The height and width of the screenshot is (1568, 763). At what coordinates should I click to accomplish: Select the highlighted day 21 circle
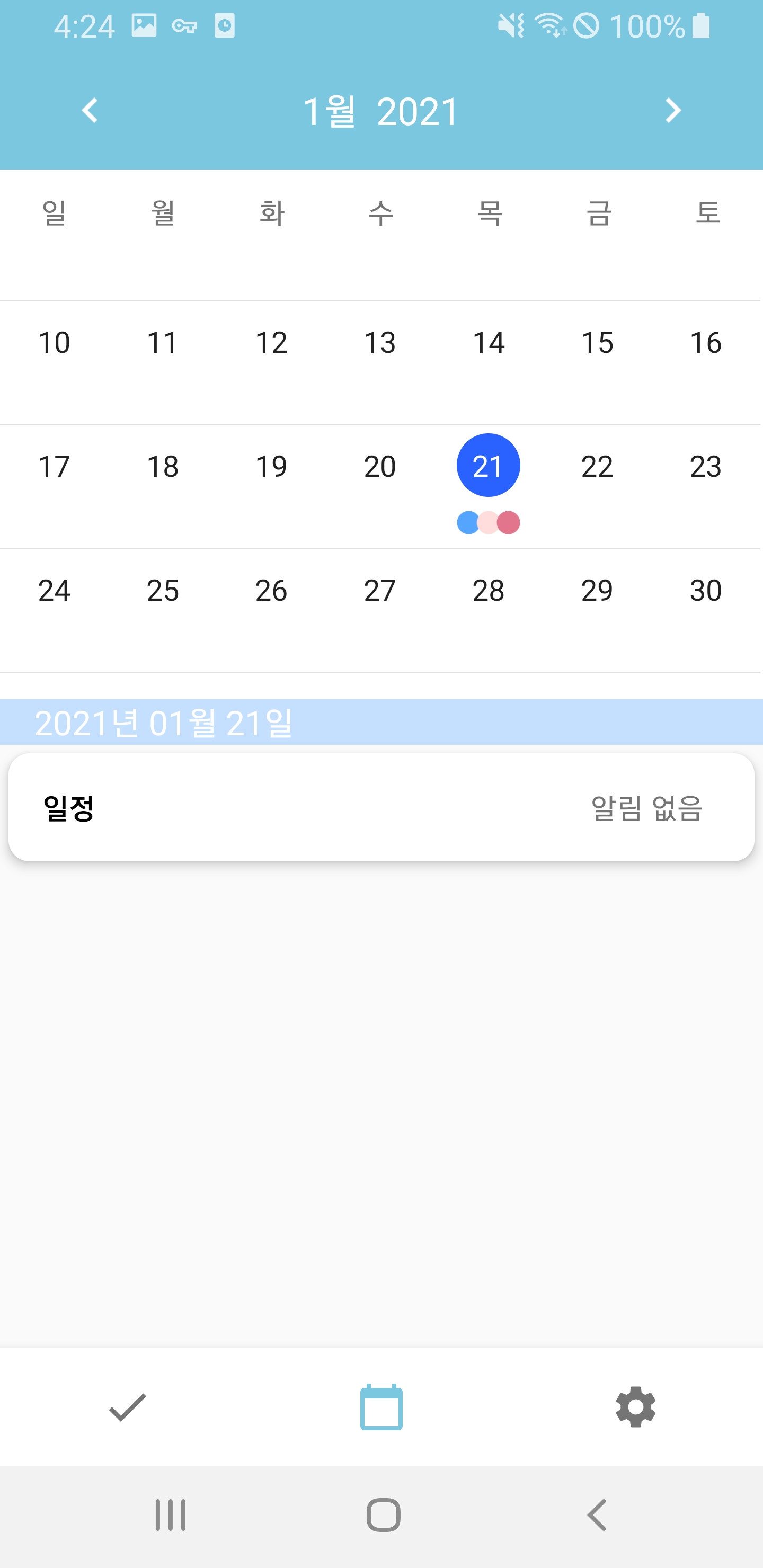[x=489, y=465]
